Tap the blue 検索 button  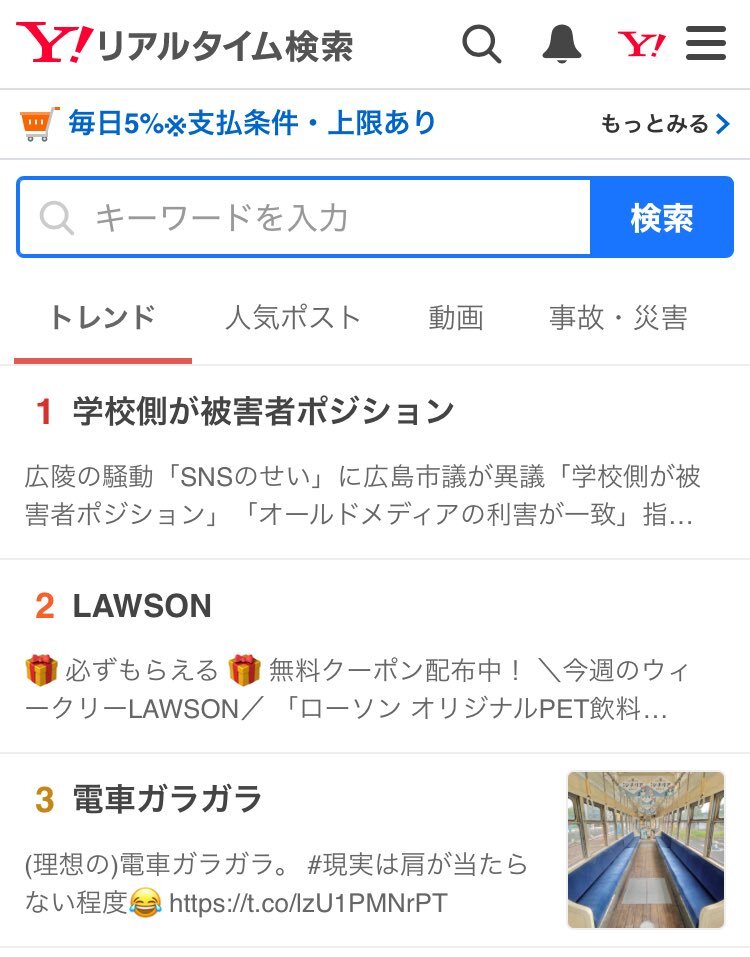662,218
